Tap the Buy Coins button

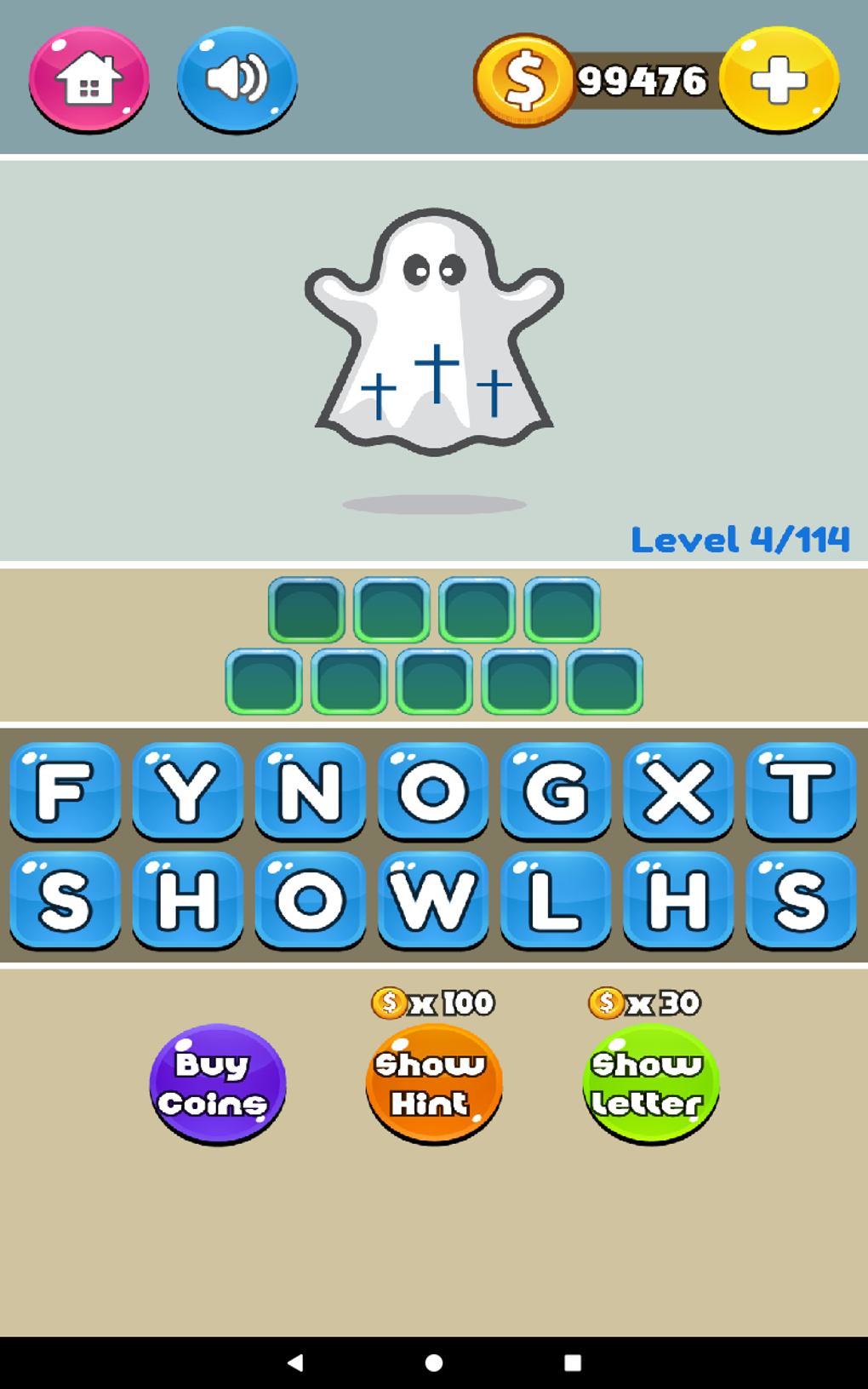[x=218, y=1083]
